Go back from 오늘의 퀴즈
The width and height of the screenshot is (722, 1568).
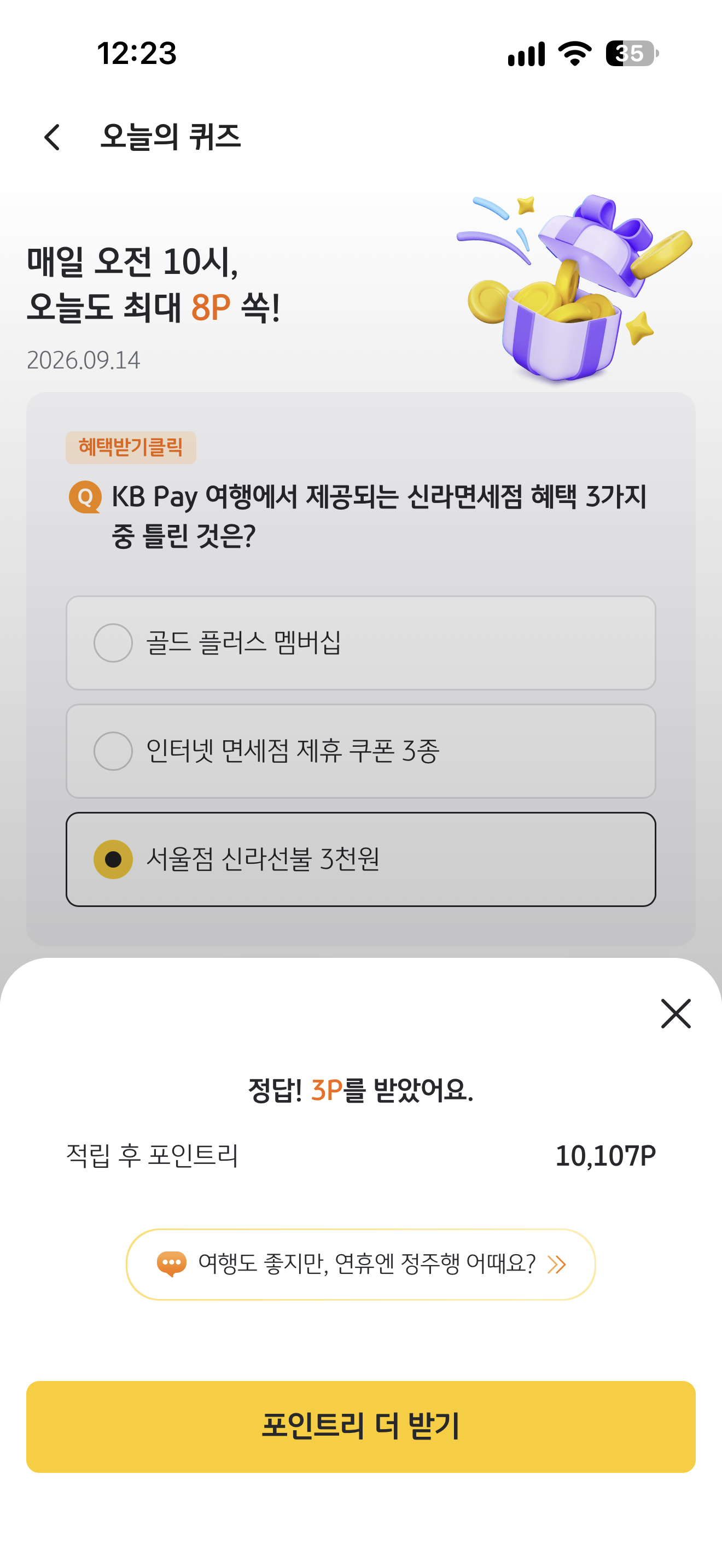point(53,137)
